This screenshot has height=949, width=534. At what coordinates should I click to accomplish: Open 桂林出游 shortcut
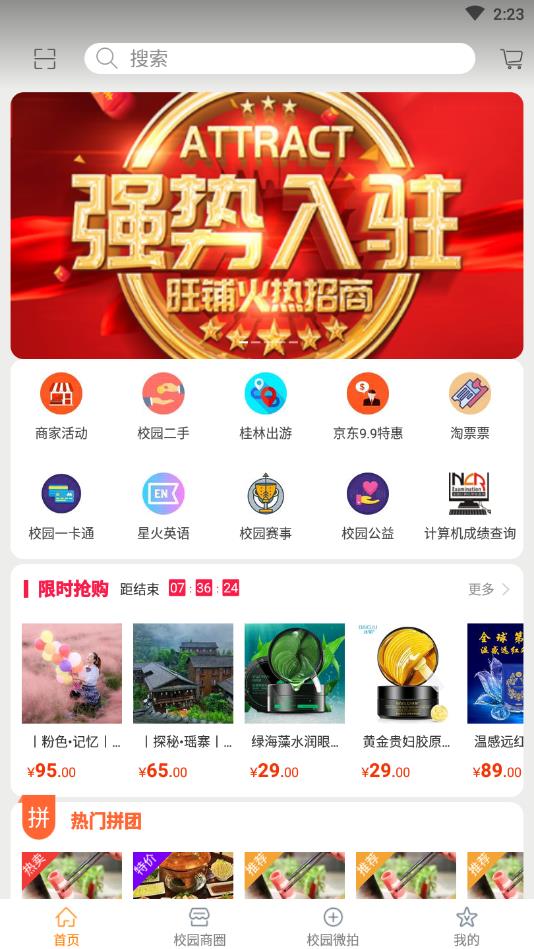tap(266, 407)
